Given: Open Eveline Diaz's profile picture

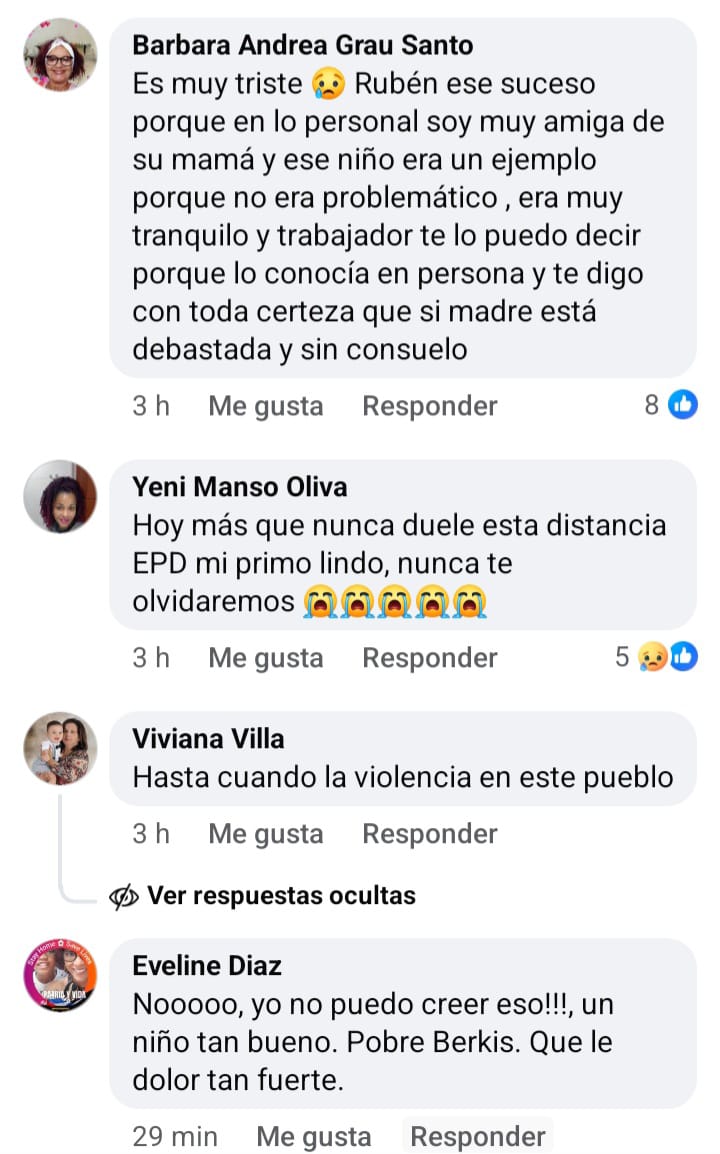Looking at the screenshot, I should point(60,975).
